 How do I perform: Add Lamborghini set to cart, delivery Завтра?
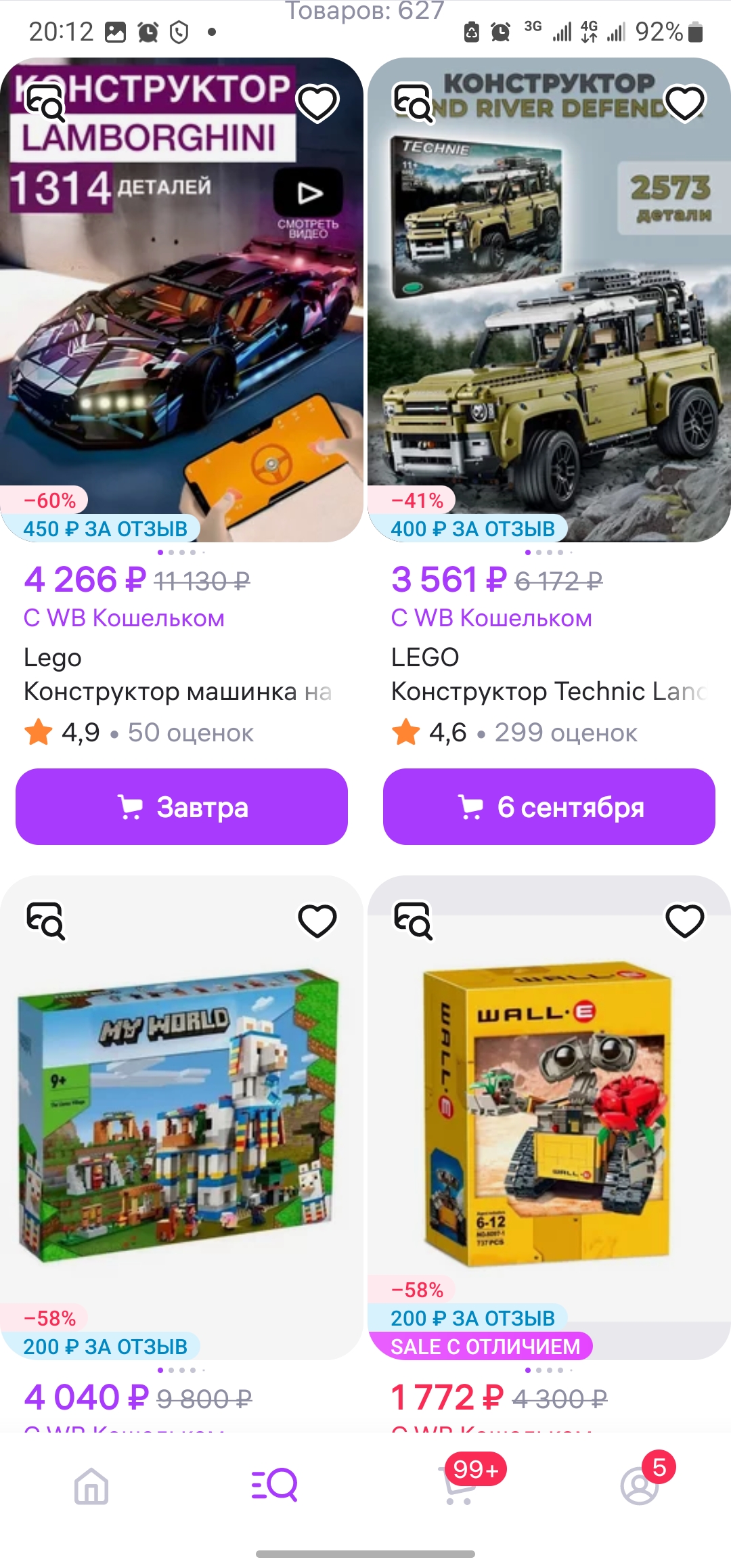(181, 806)
